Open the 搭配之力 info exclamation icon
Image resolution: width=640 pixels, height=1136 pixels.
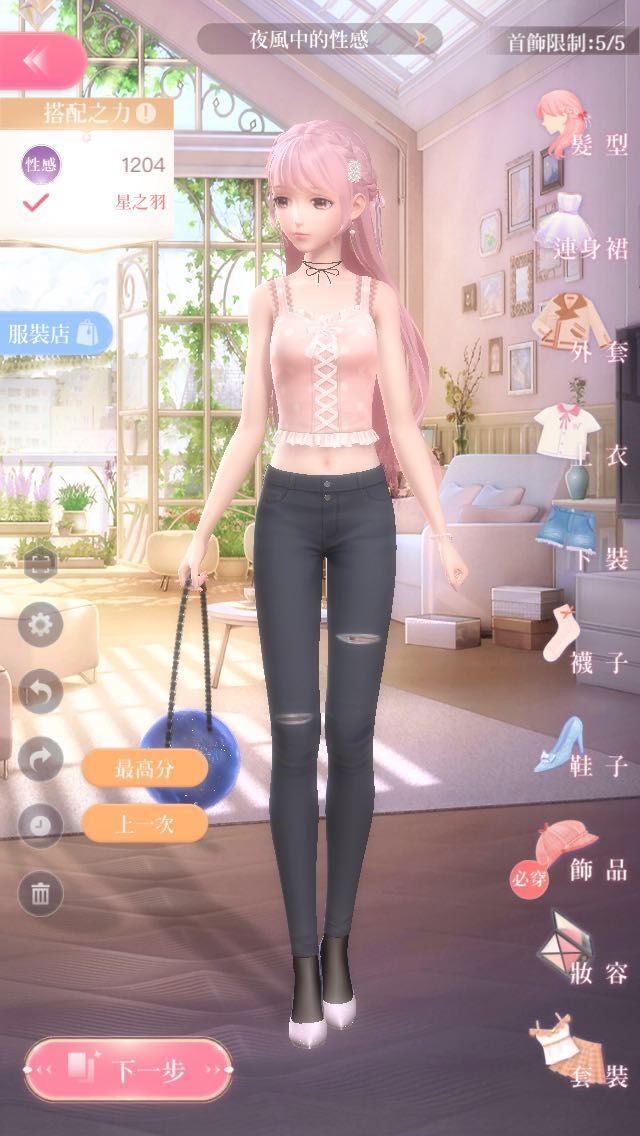coord(146,113)
